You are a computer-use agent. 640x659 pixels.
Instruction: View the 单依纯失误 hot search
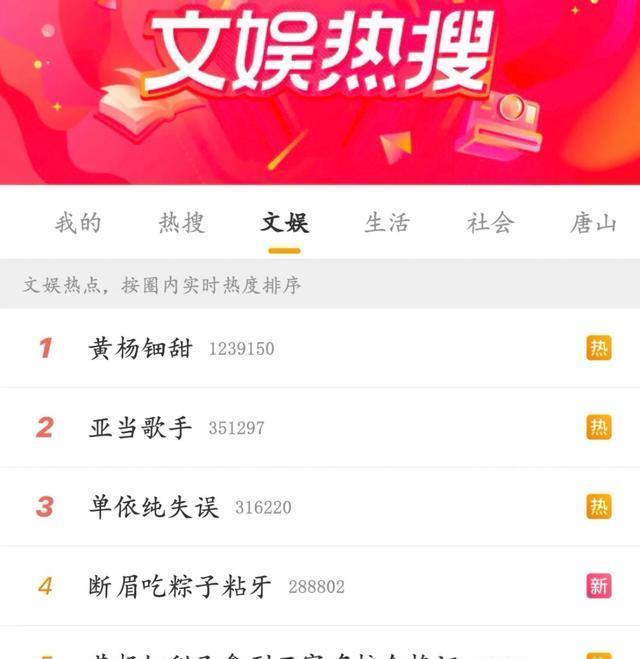[154, 507]
